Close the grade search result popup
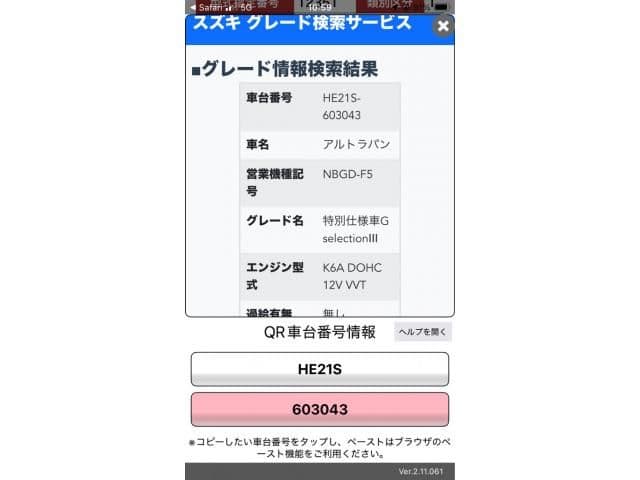 coord(442,27)
